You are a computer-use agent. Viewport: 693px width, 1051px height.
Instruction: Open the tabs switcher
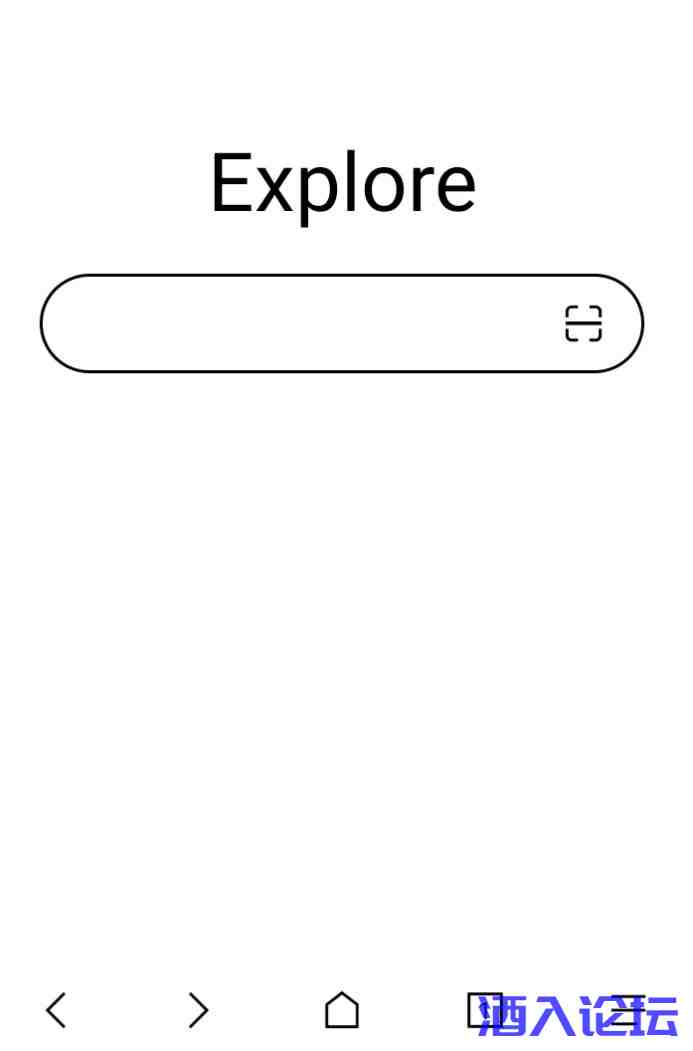[484, 1010]
